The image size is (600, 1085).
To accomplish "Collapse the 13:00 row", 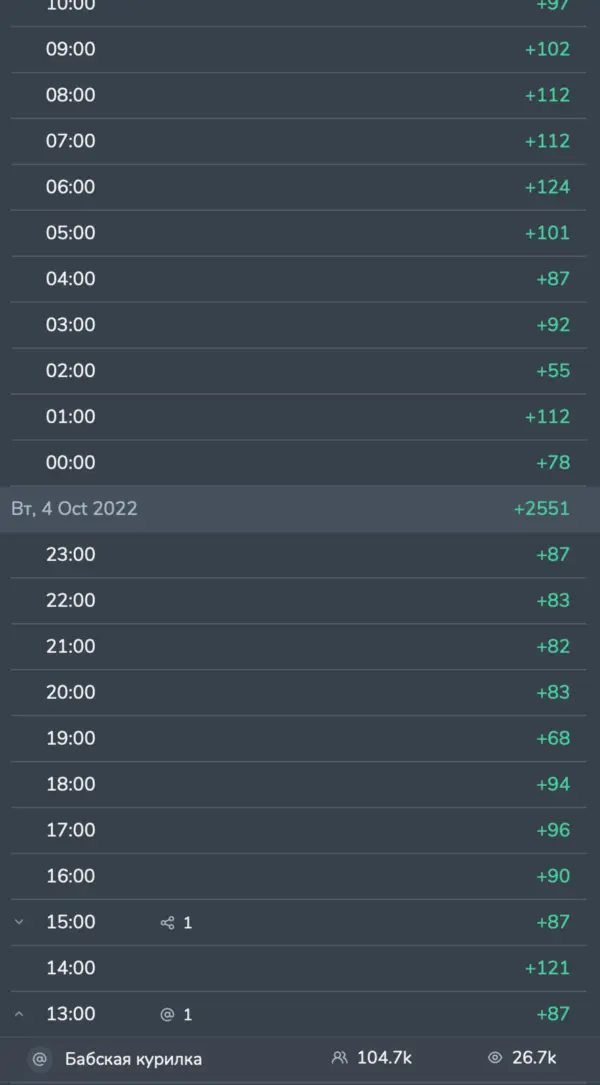I will 19,1014.
